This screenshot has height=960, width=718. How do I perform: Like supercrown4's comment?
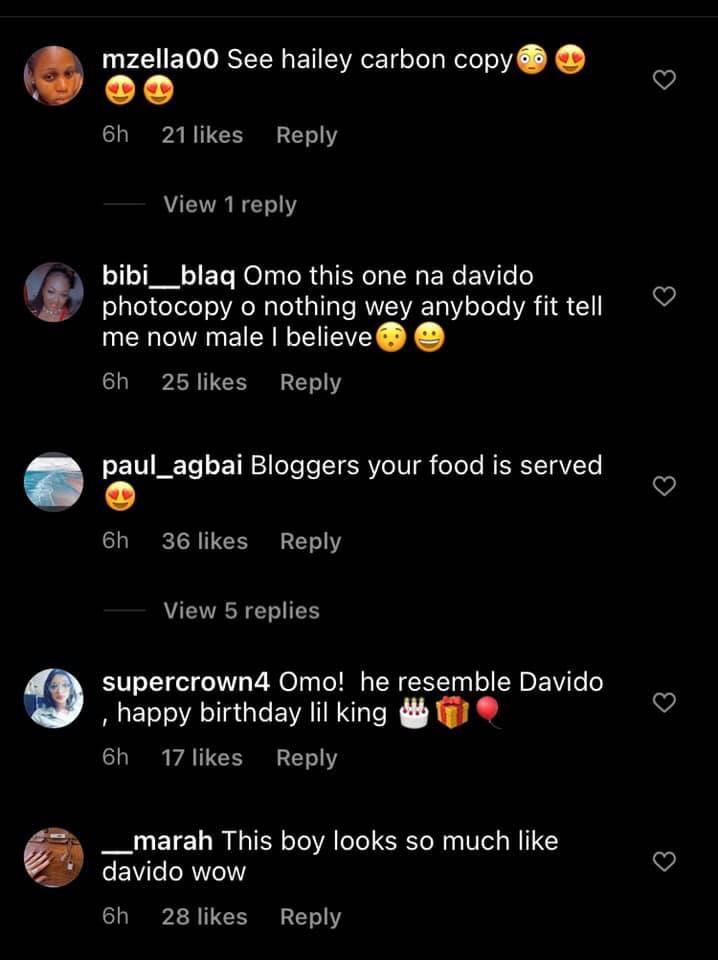(x=665, y=702)
